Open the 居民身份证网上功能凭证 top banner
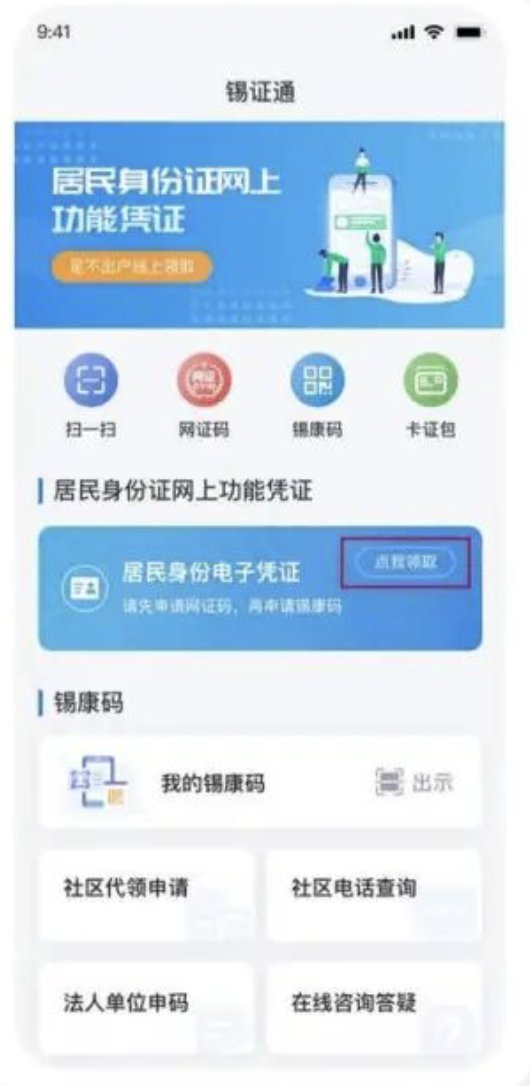 tap(259, 224)
